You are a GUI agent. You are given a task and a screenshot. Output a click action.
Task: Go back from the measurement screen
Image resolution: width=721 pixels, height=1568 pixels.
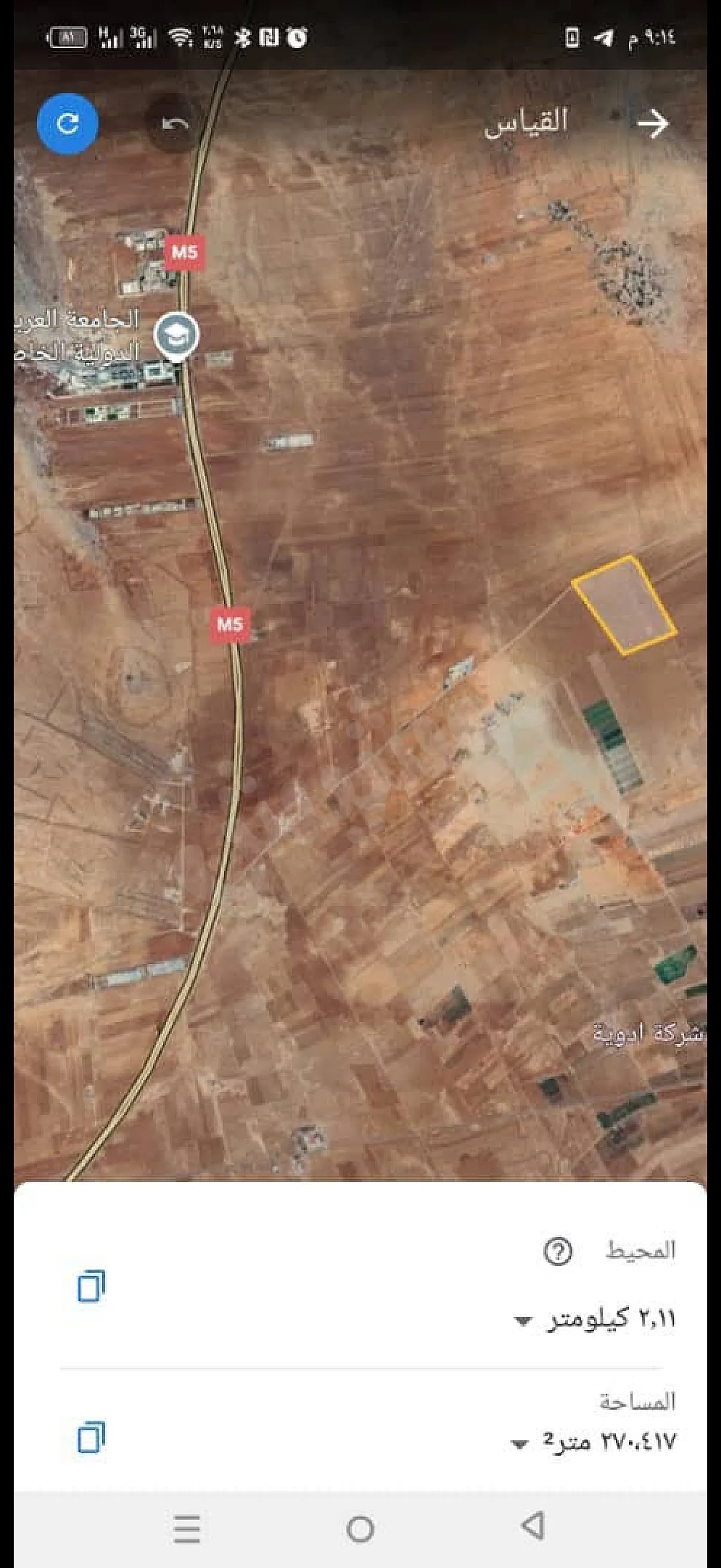pyautogui.click(x=653, y=124)
